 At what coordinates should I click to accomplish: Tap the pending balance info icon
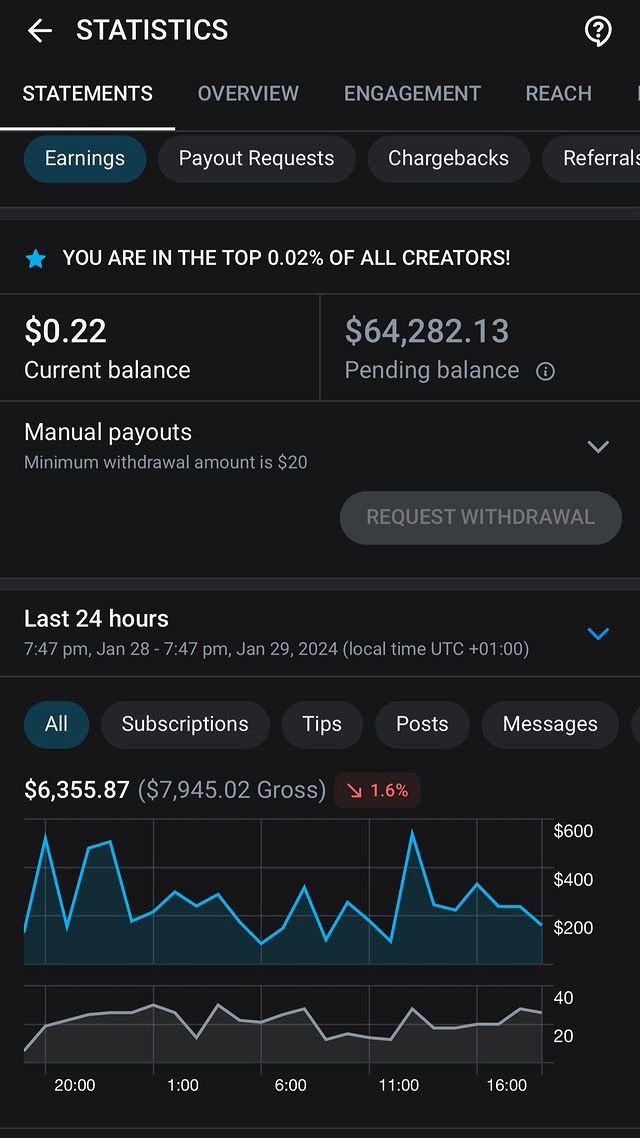click(545, 372)
